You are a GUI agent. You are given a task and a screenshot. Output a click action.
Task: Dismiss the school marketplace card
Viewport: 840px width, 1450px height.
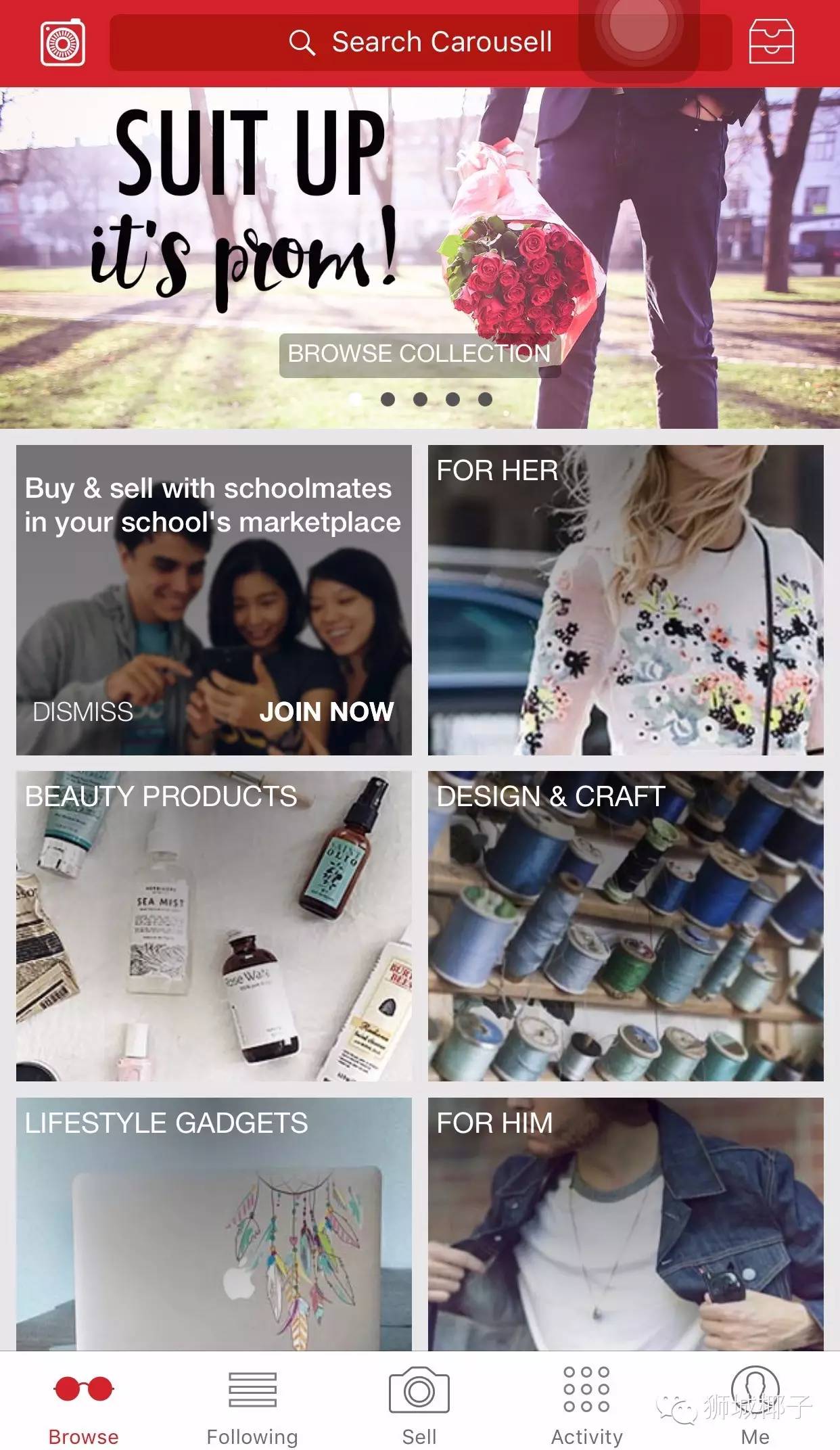(83, 712)
